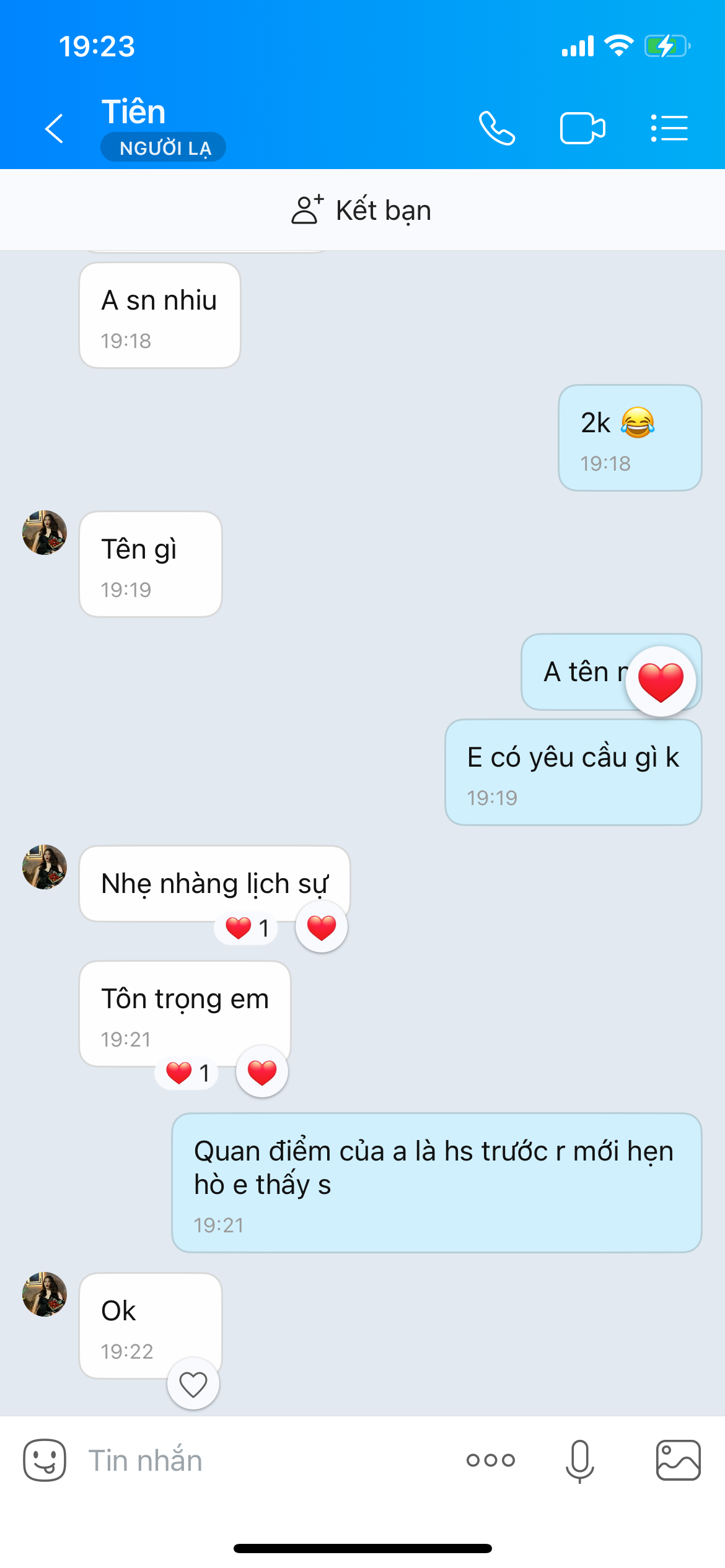Record a voice message
The image size is (725, 1568).
pos(580,1460)
